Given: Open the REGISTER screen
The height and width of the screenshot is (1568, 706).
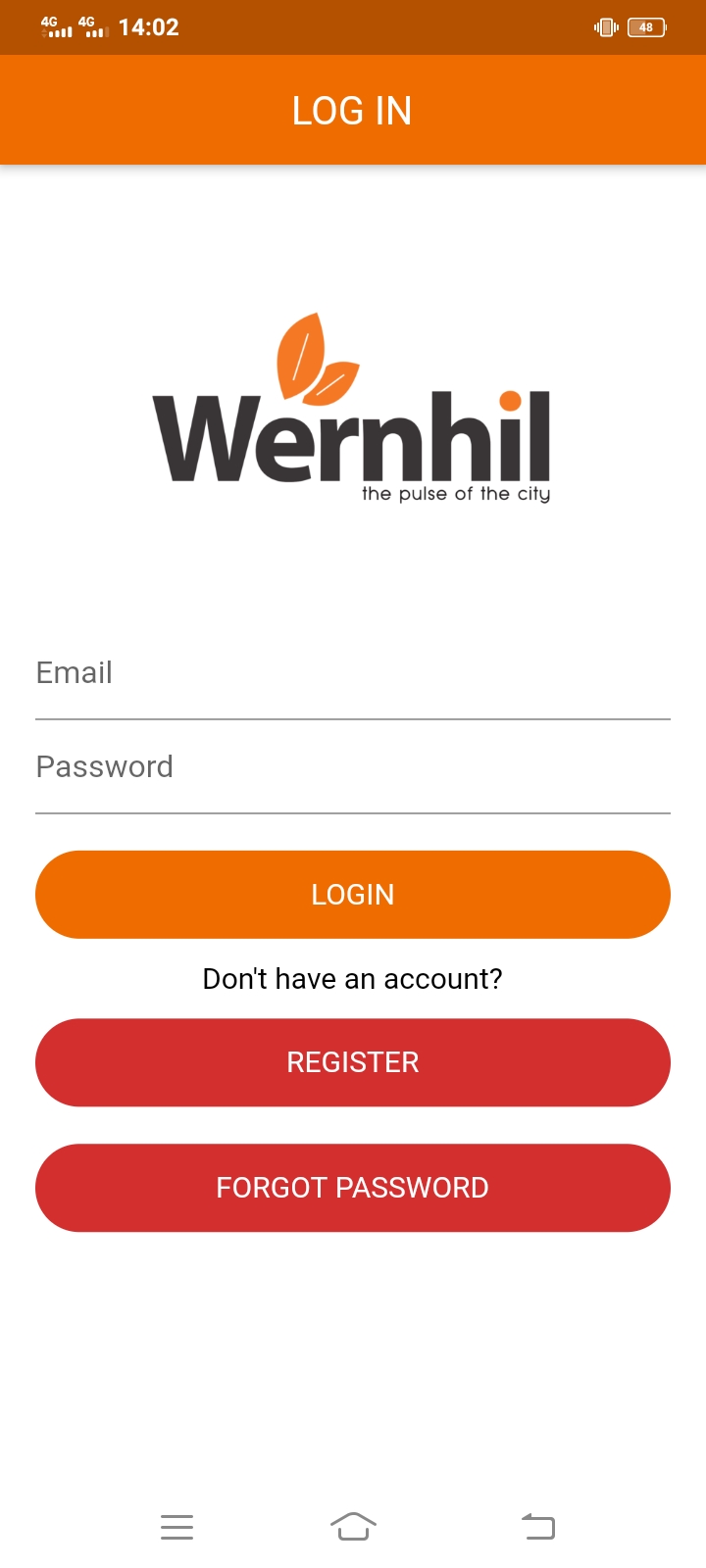Looking at the screenshot, I should point(353,1062).
